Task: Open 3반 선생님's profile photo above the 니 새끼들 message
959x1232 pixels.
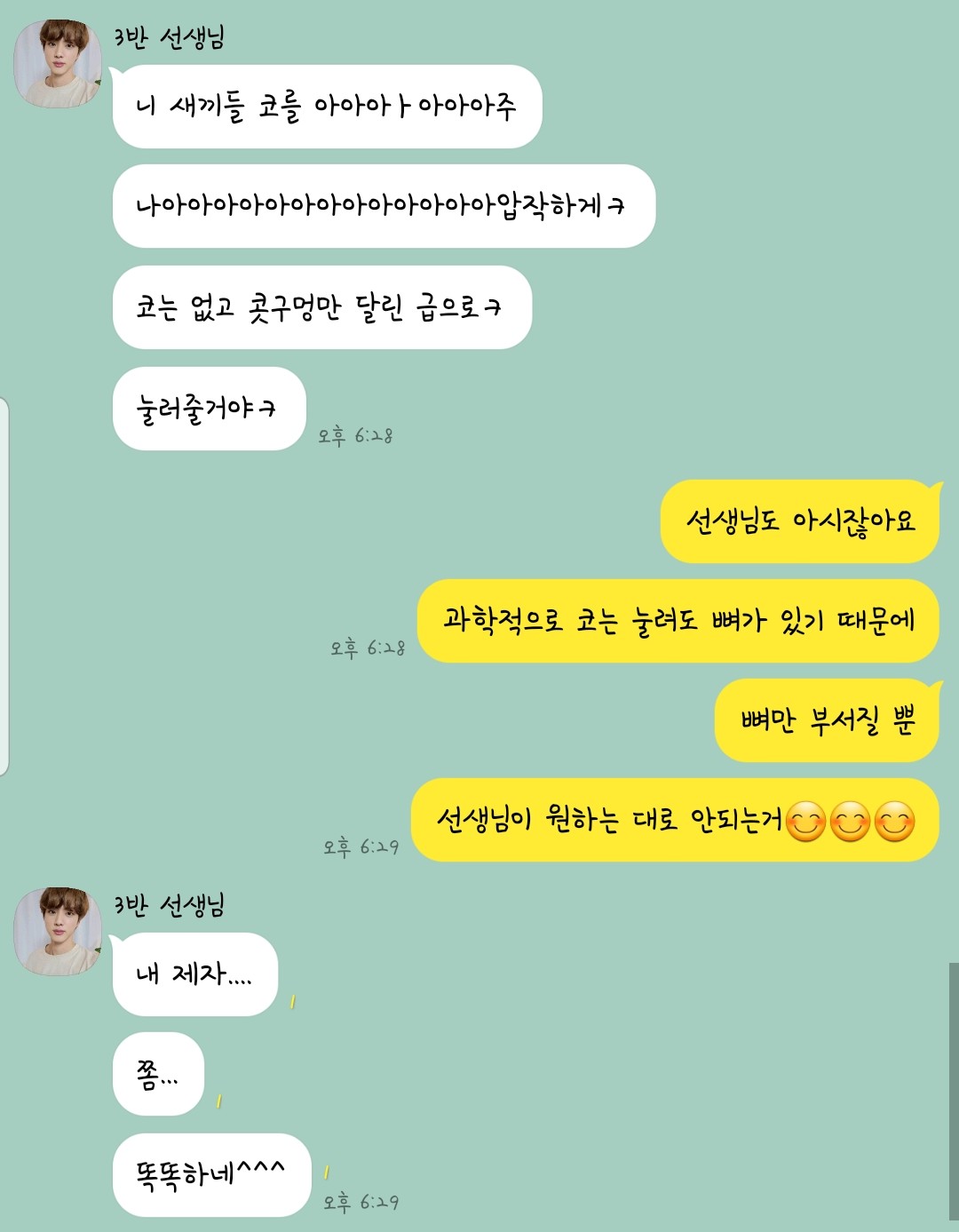Action: click(x=58, y=64)
